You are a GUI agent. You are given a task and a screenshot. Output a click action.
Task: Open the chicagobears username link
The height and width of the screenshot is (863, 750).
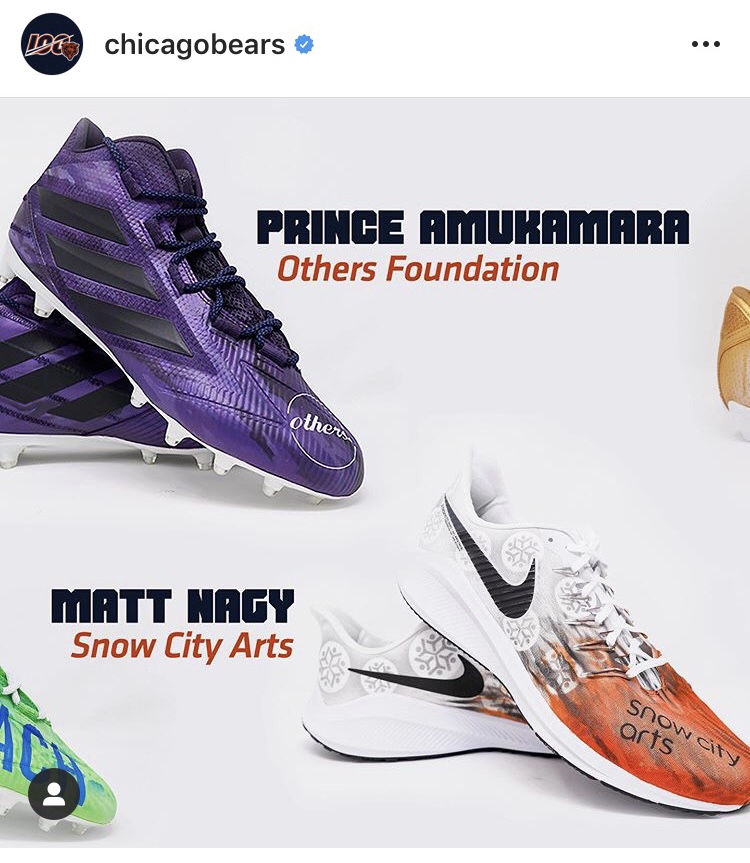pos(194,45)
